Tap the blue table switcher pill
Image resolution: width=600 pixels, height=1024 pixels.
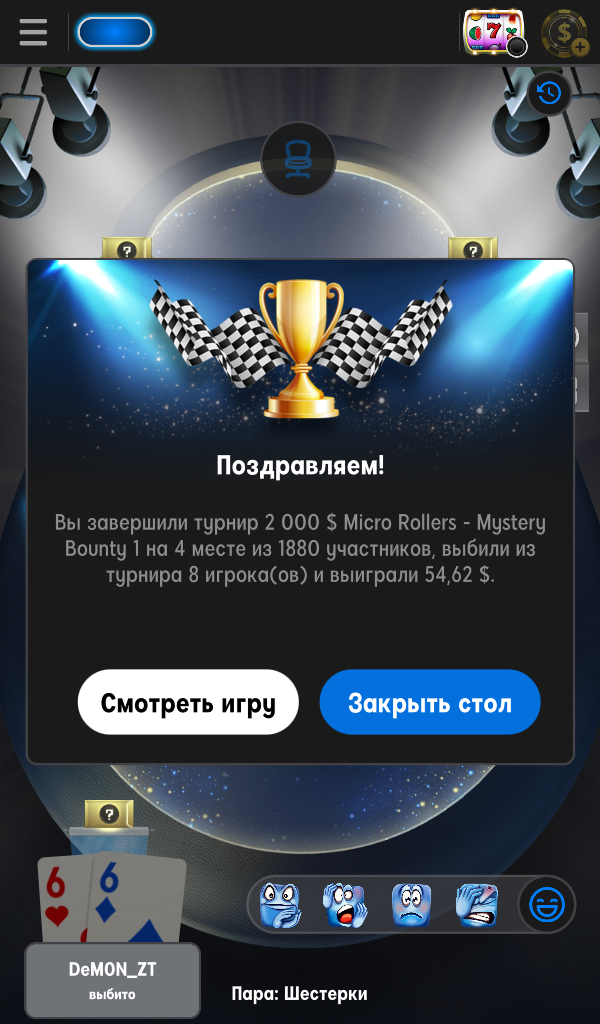[x=114, y=32]
